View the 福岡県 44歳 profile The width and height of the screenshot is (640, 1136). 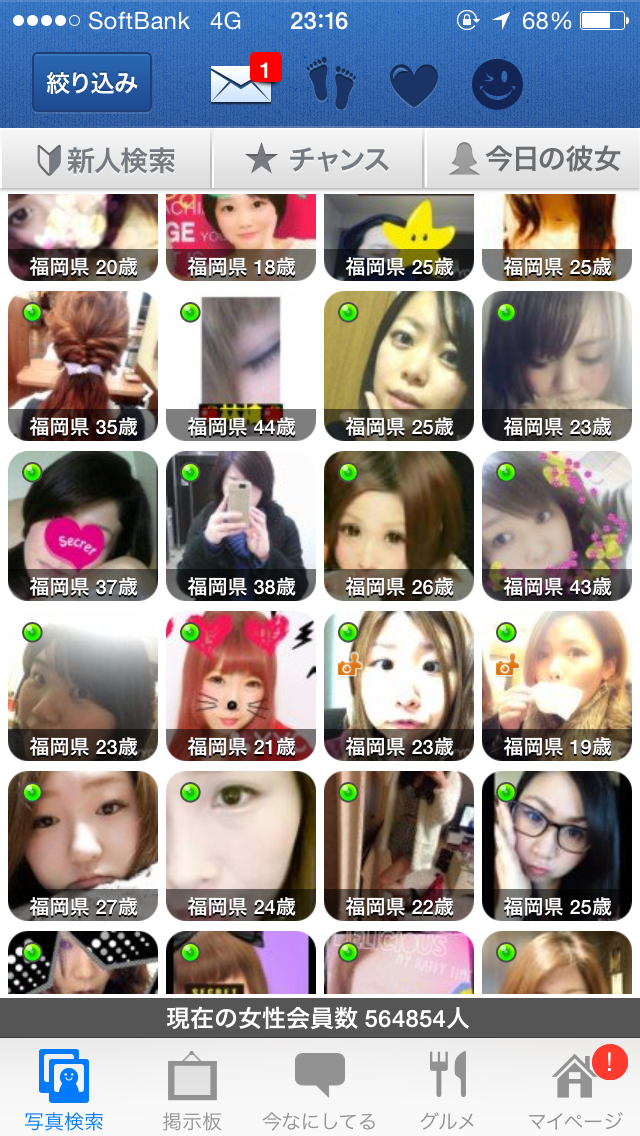pyautogui.click(x=241, y=366)
